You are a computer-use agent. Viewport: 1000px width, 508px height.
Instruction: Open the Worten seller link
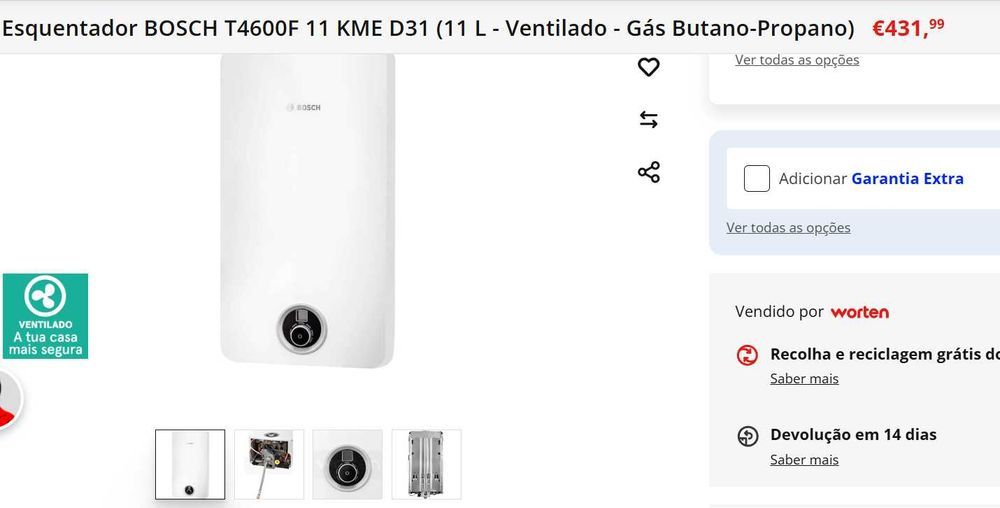pos(859,312)
